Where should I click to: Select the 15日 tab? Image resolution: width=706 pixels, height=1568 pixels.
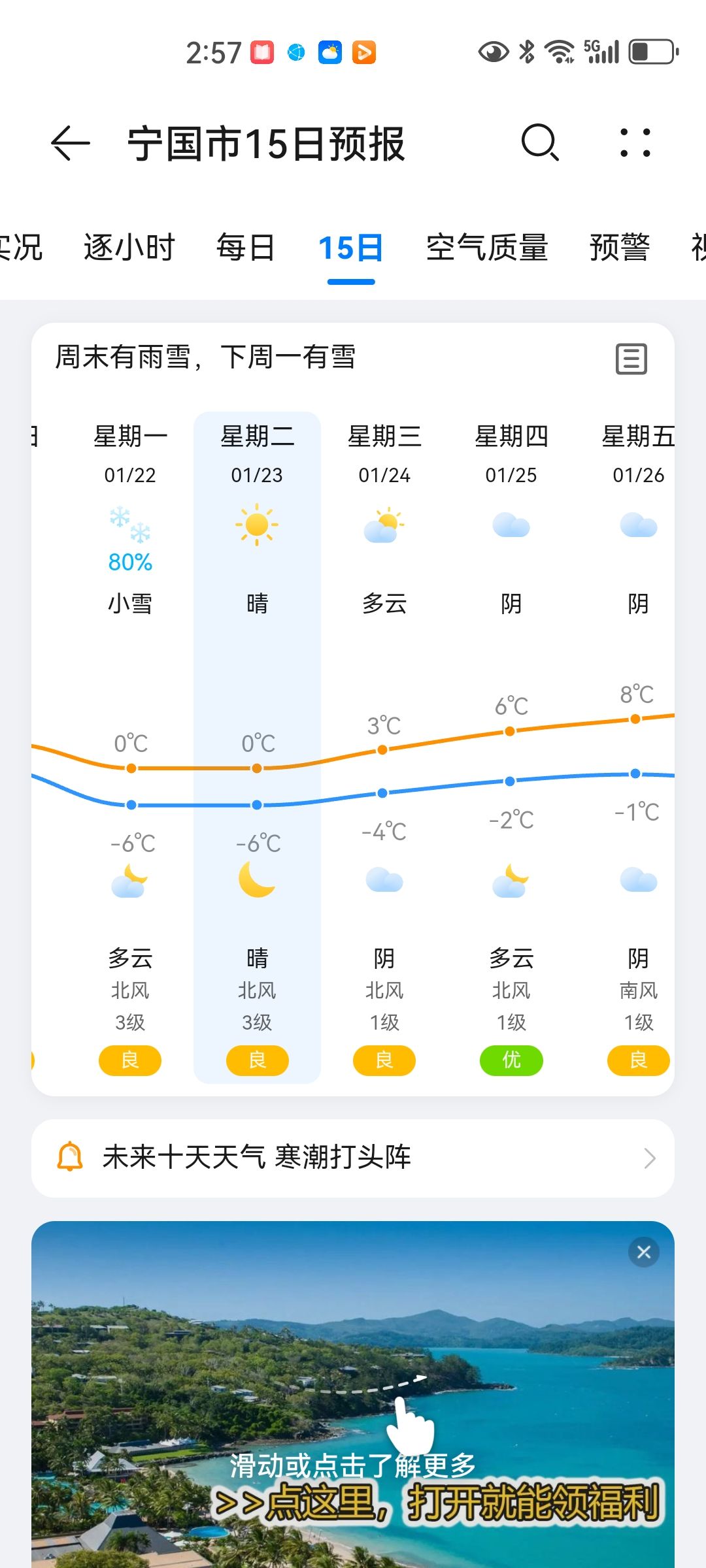[x=351, y=248]
